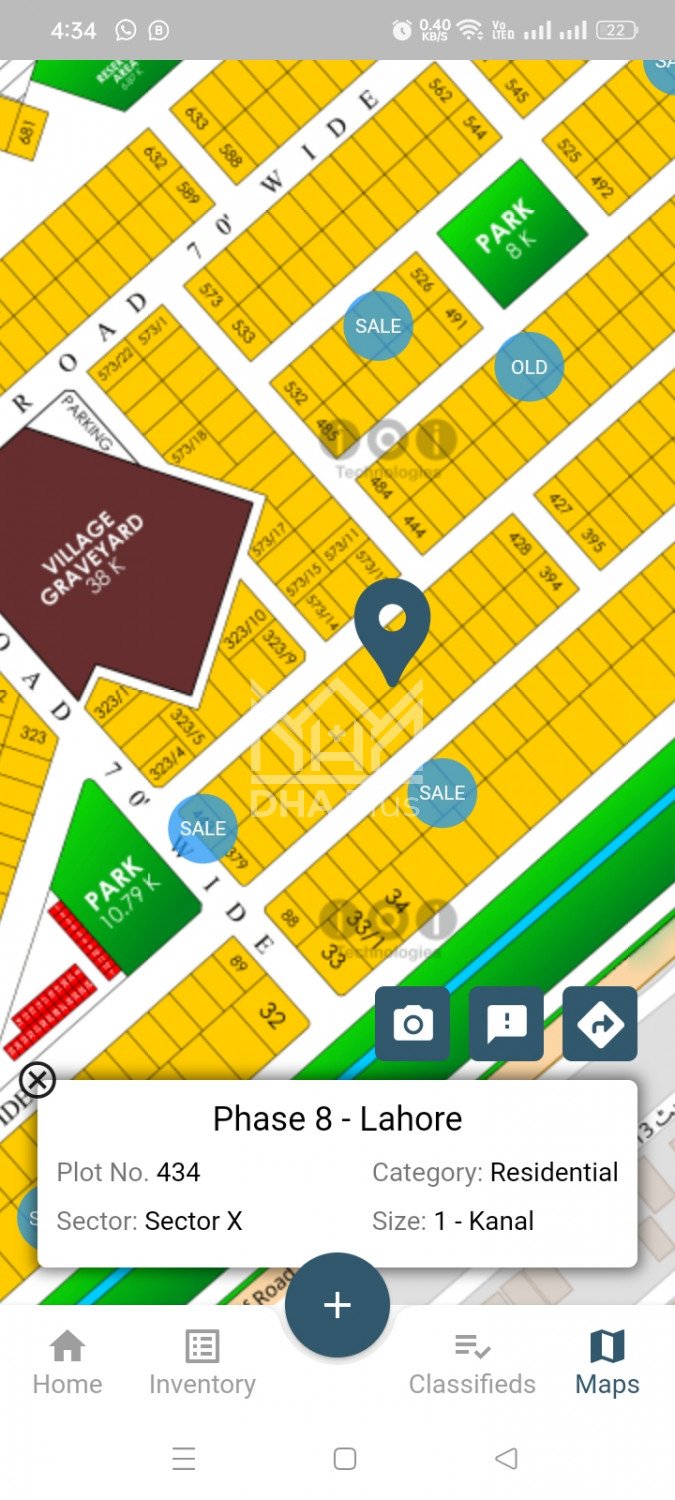The width and height of the screenshot is (675, 1500).
Task: Tap the dark location pin on the map
Action: coord(392,625)
